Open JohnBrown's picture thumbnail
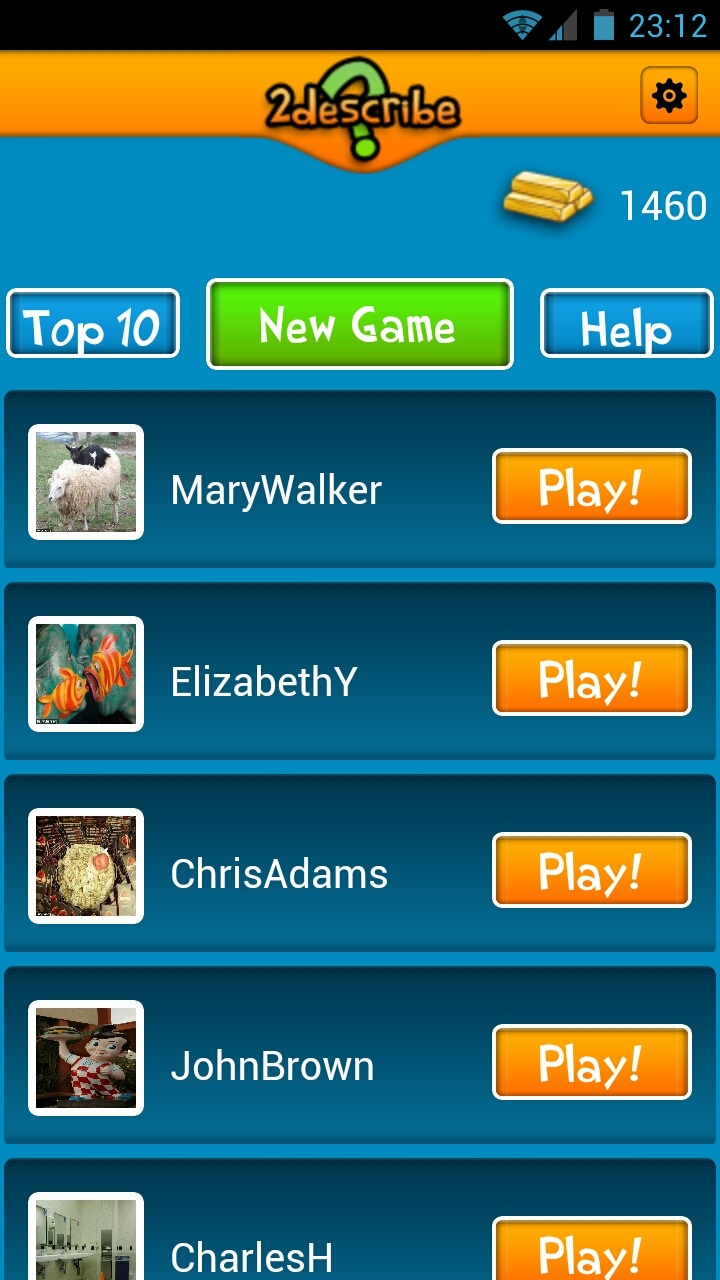Image resolution: width=720 pixels, height=1280 pixels. 86,1058
